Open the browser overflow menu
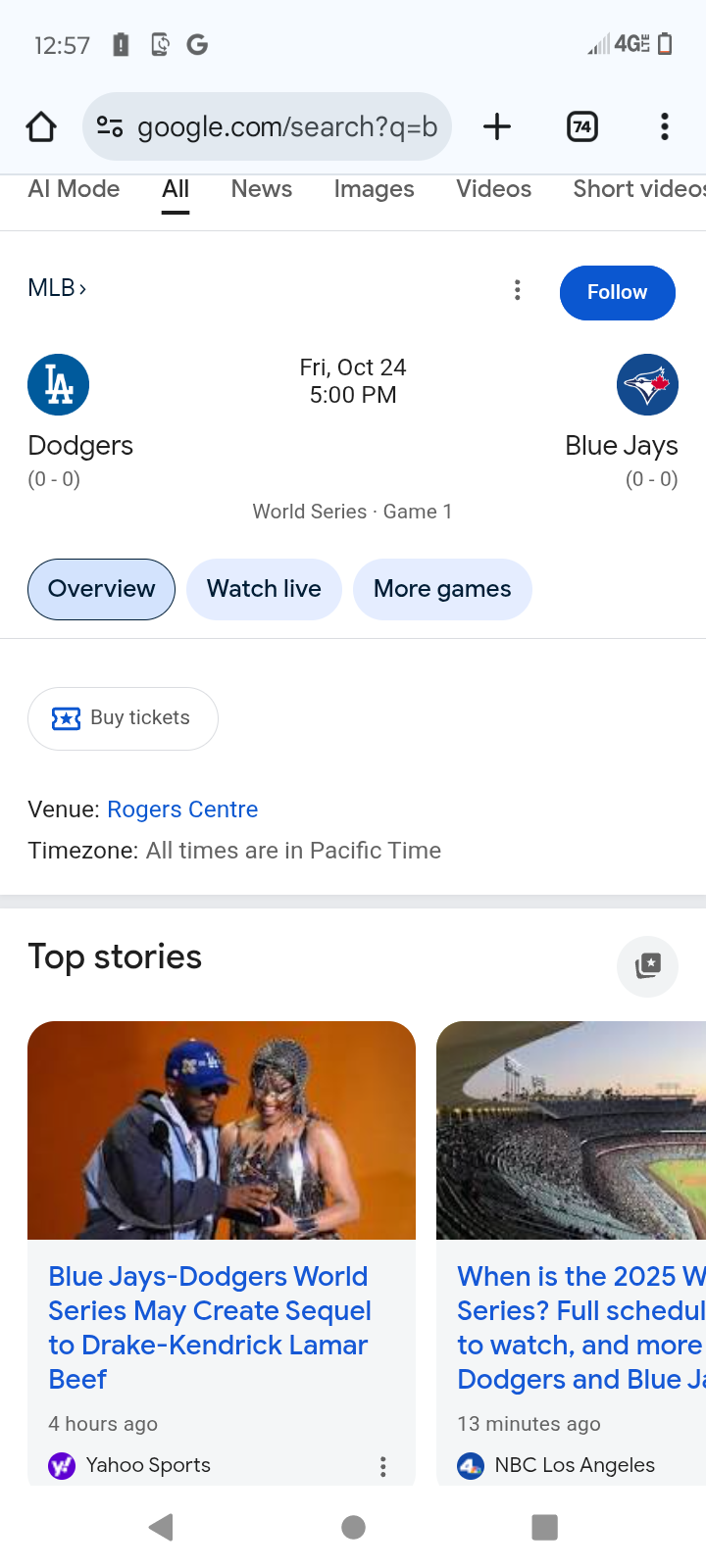Viewport: 706px width, 1568px height. [x=665, y=126]
